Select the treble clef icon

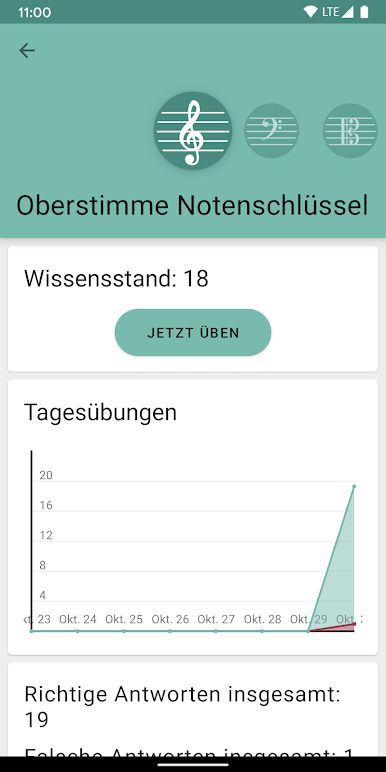coord(193,131)
